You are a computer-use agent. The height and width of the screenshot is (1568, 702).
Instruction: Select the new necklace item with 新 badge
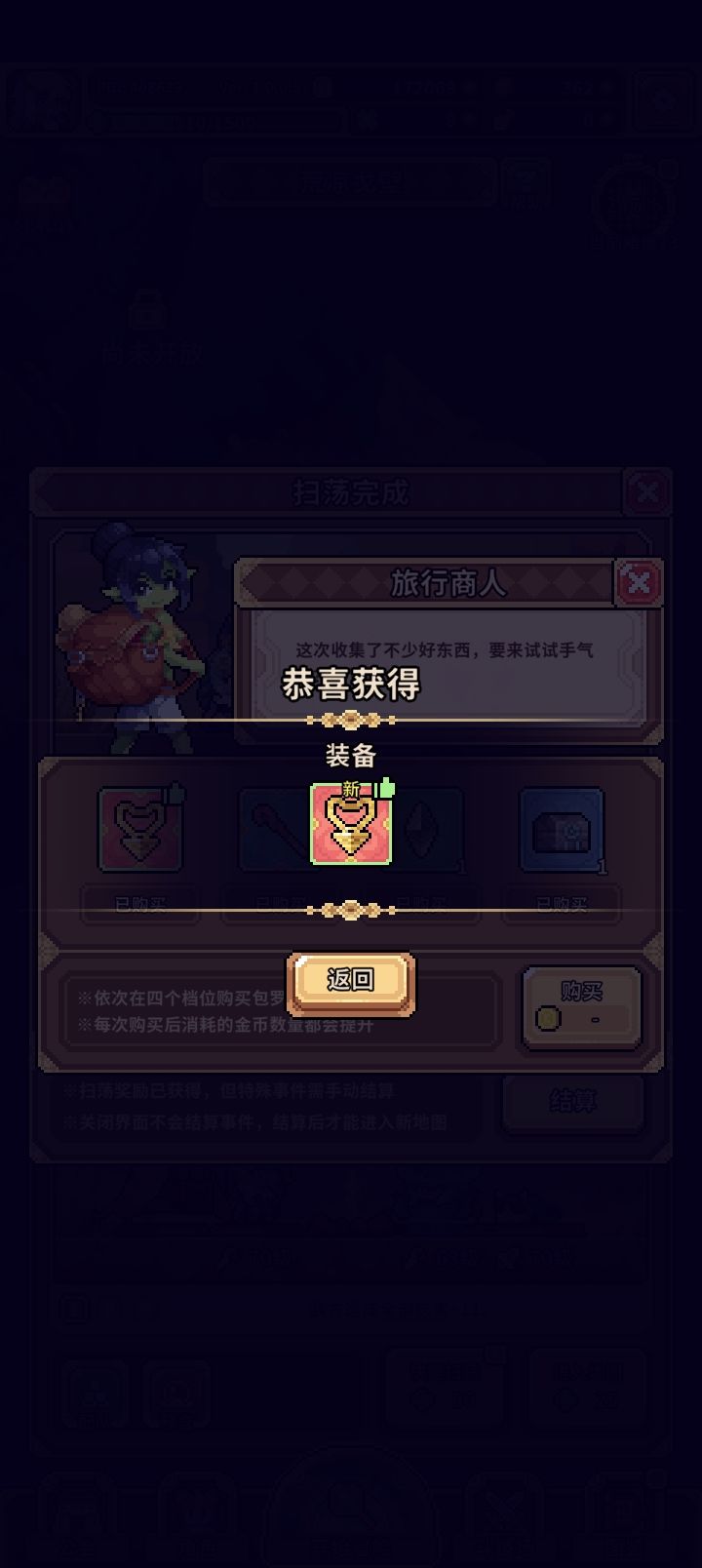click(x=351, y=829)
